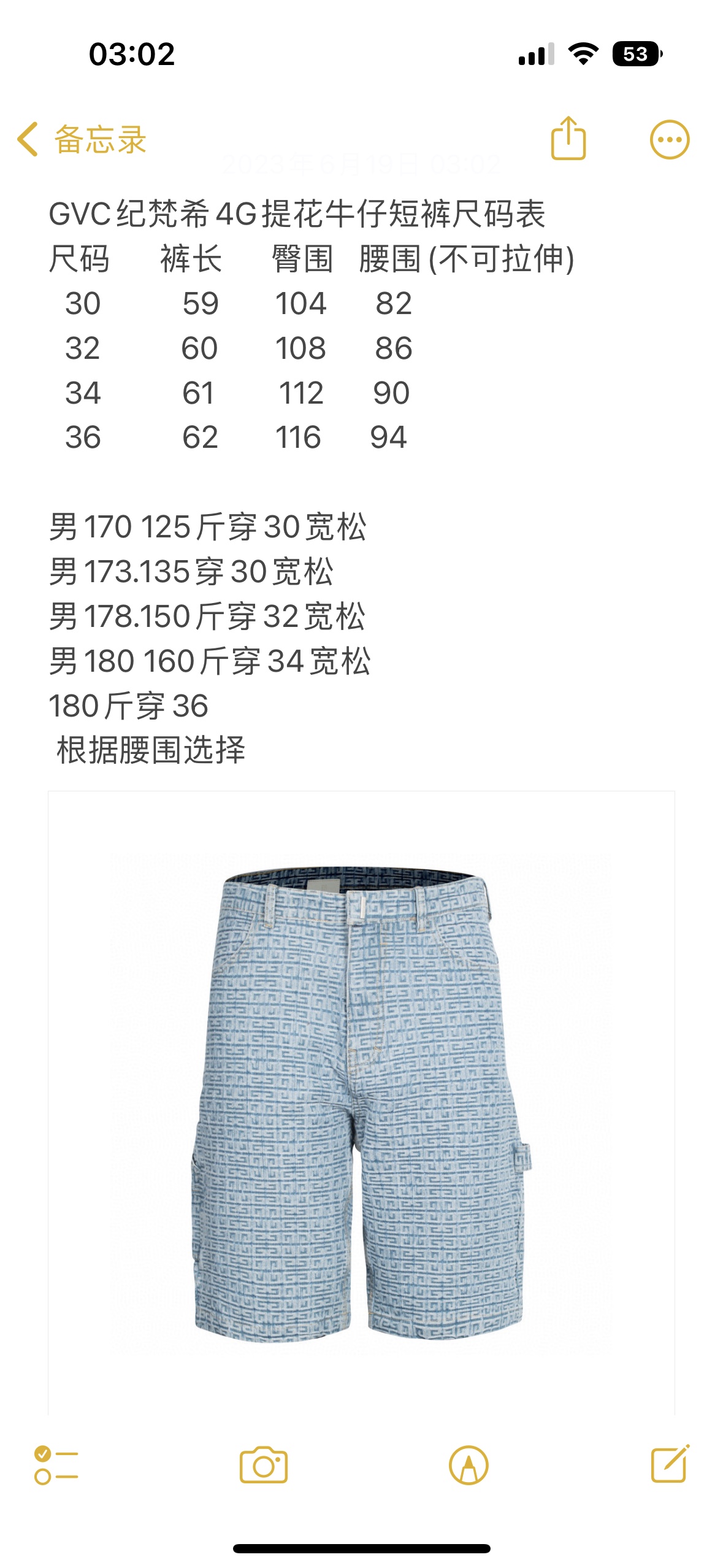Go back to 备忘录 notes list
723x1568 pixels.
coord(81,140)
